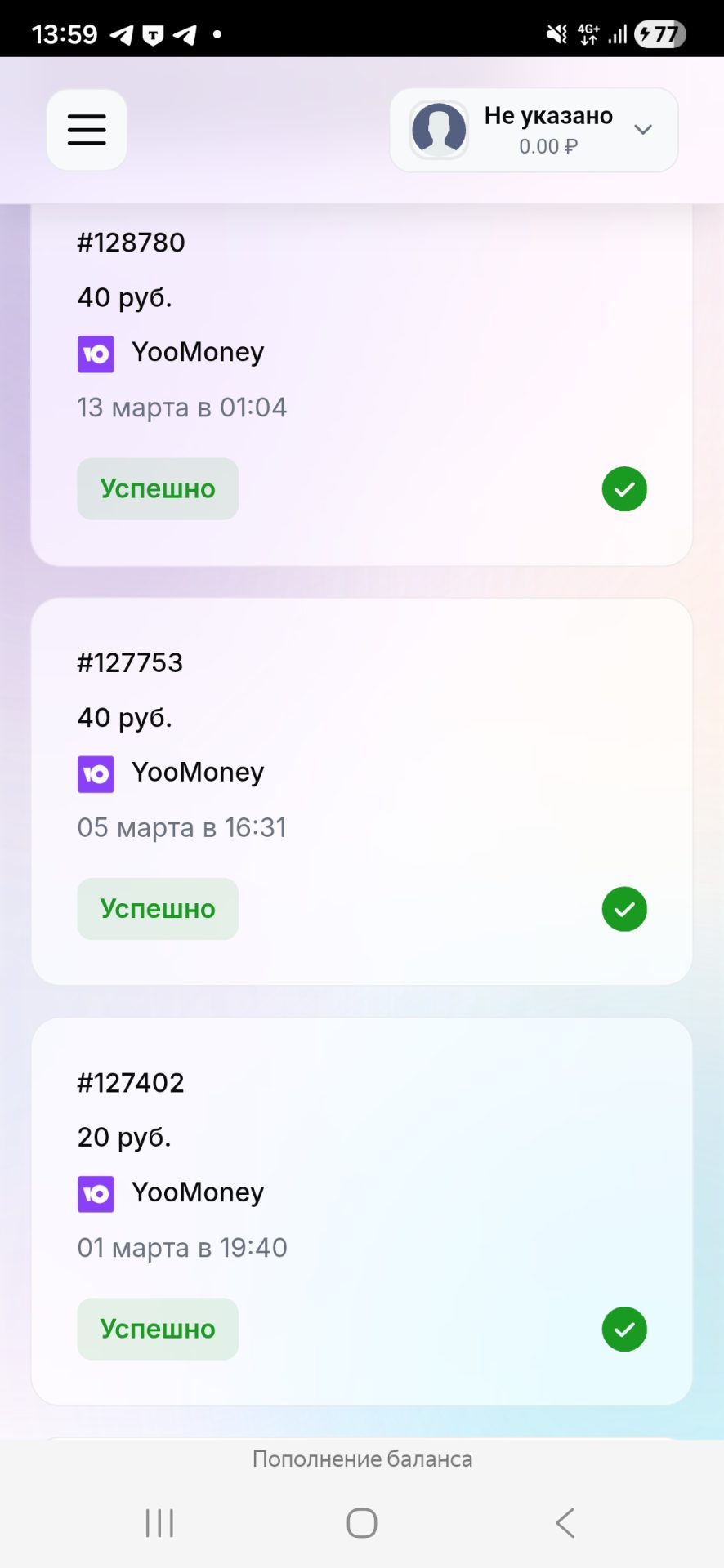The height and width of the screenshot is (1568, 724).
Task: Open payment card #127753
Action: coord(361,791)
